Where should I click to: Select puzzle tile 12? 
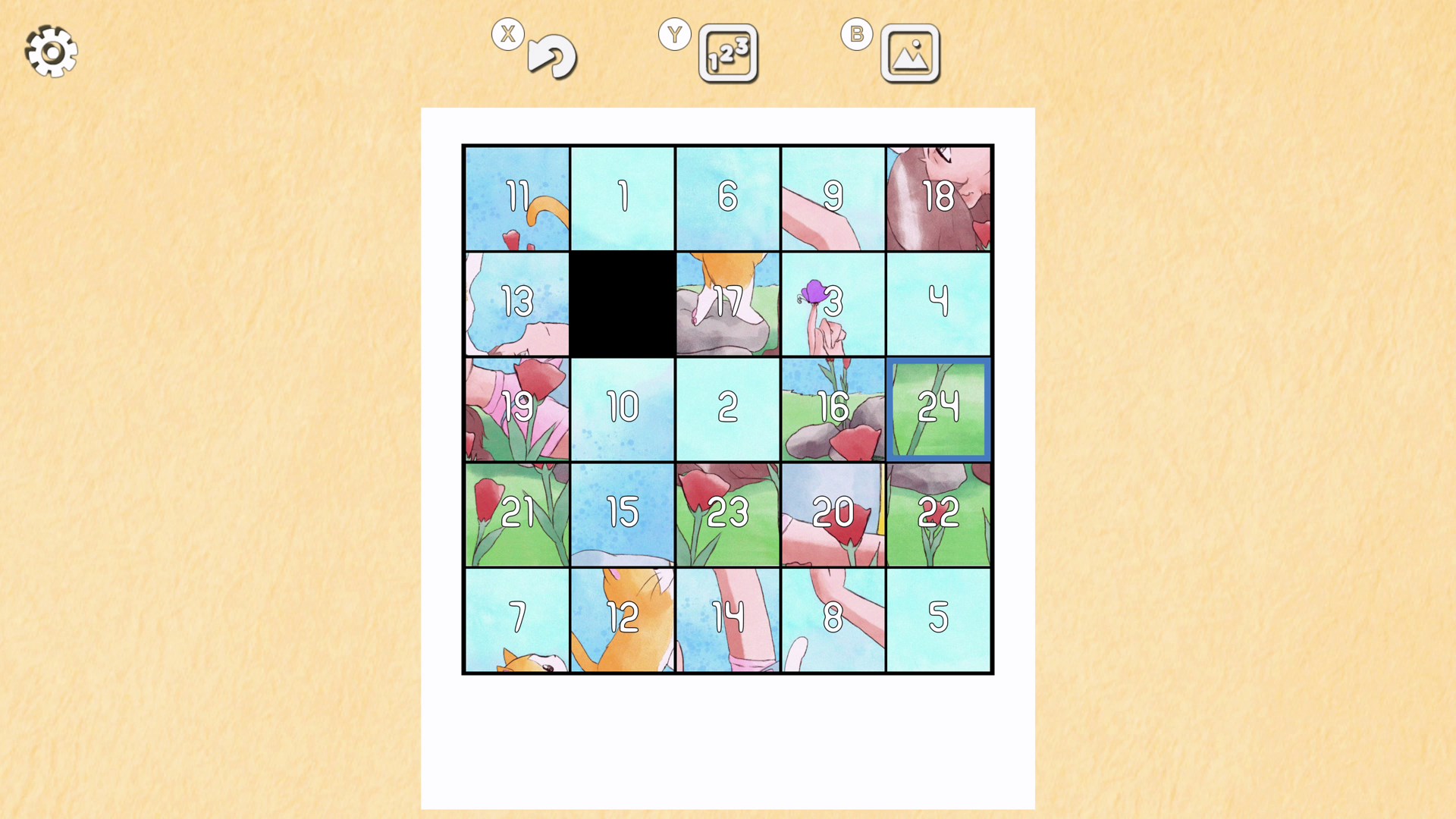pyautogui.click(x=623, y=620)
